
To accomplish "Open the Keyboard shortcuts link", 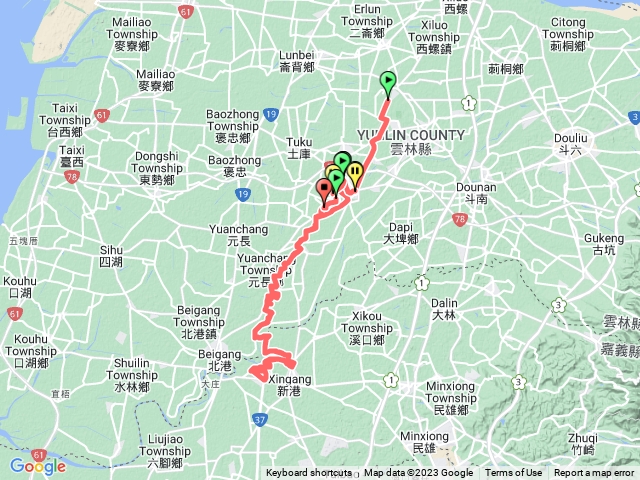I will click(x=308, y=473).
